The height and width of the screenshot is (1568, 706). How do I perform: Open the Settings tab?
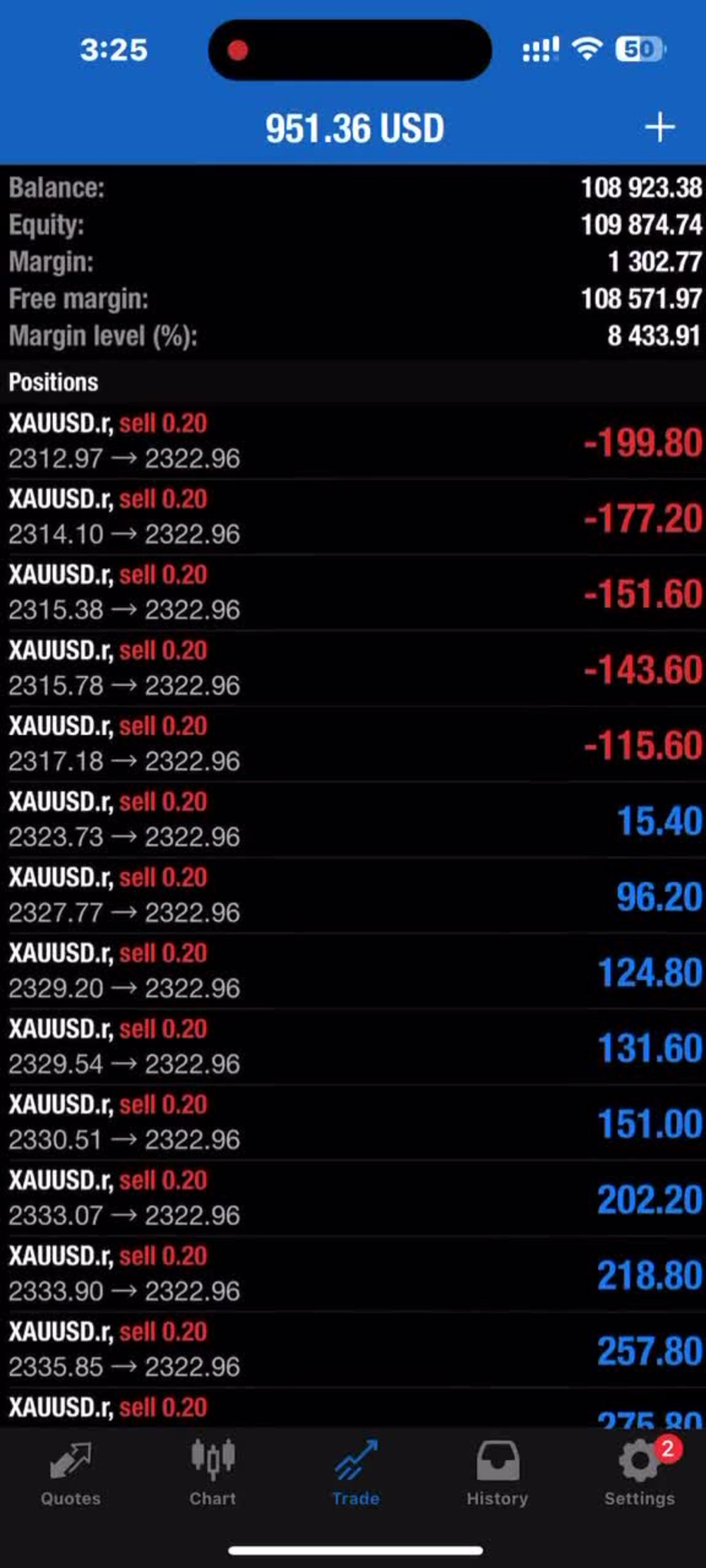click(640, 1473)
